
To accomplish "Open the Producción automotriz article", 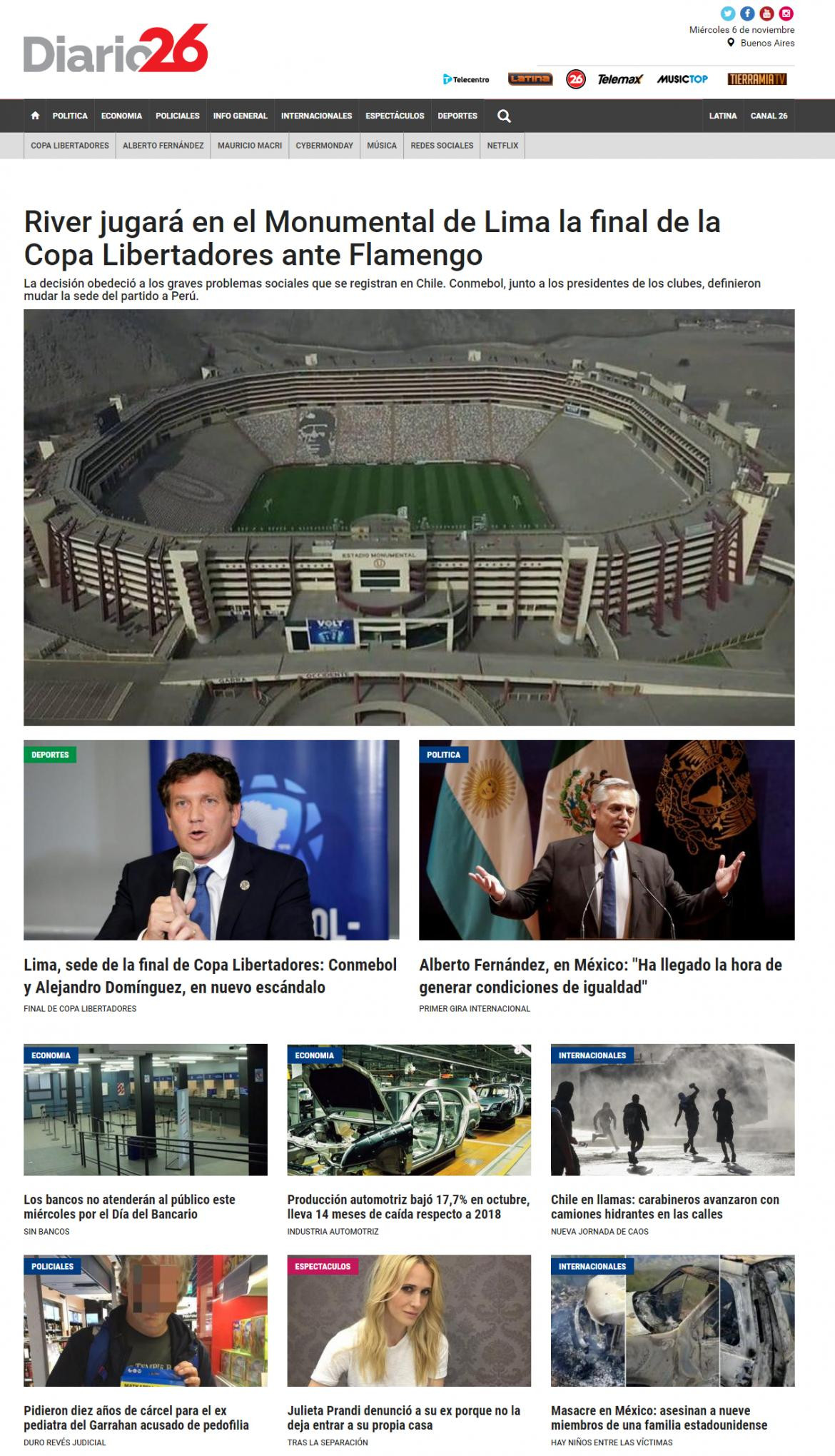I will (408, 1207).
